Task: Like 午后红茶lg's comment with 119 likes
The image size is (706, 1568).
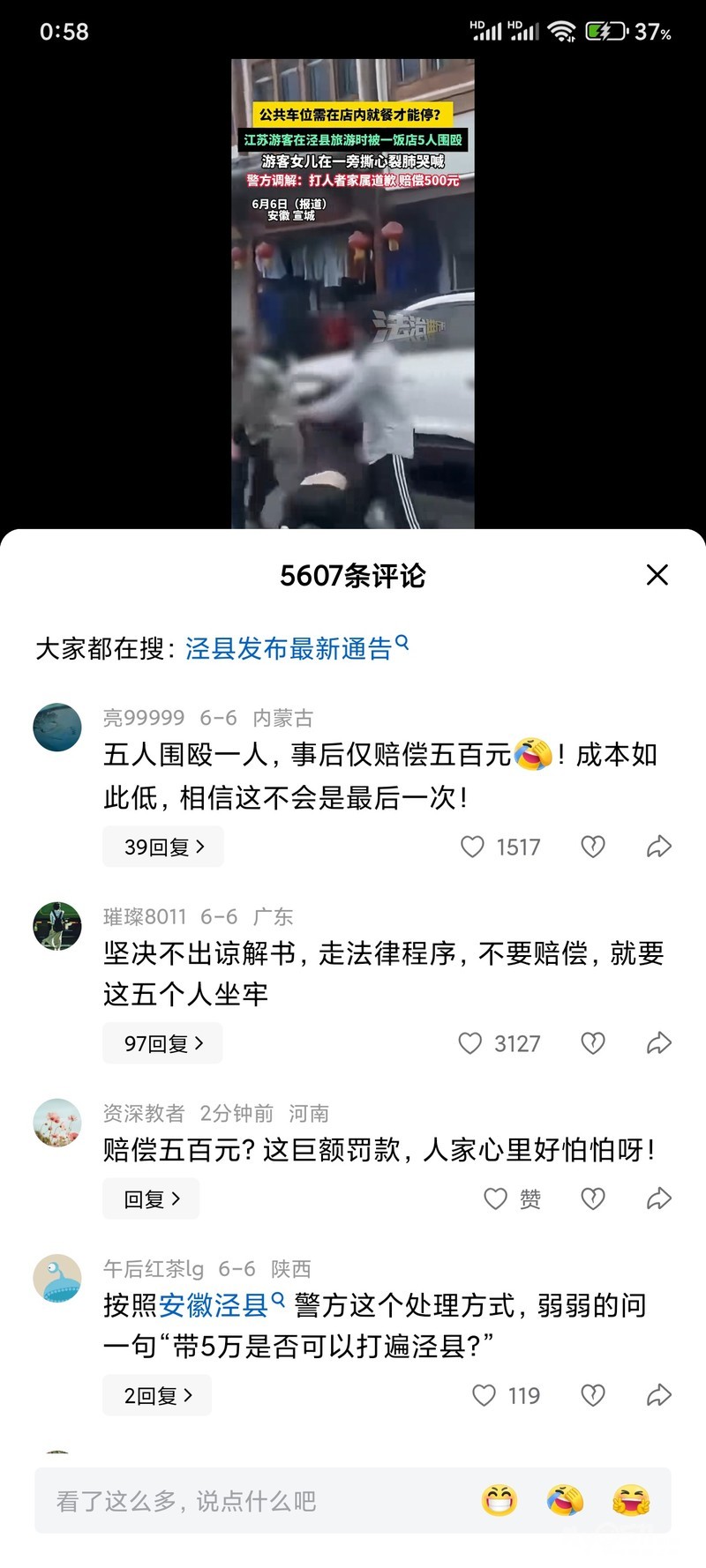Action: coord(484,1395)
